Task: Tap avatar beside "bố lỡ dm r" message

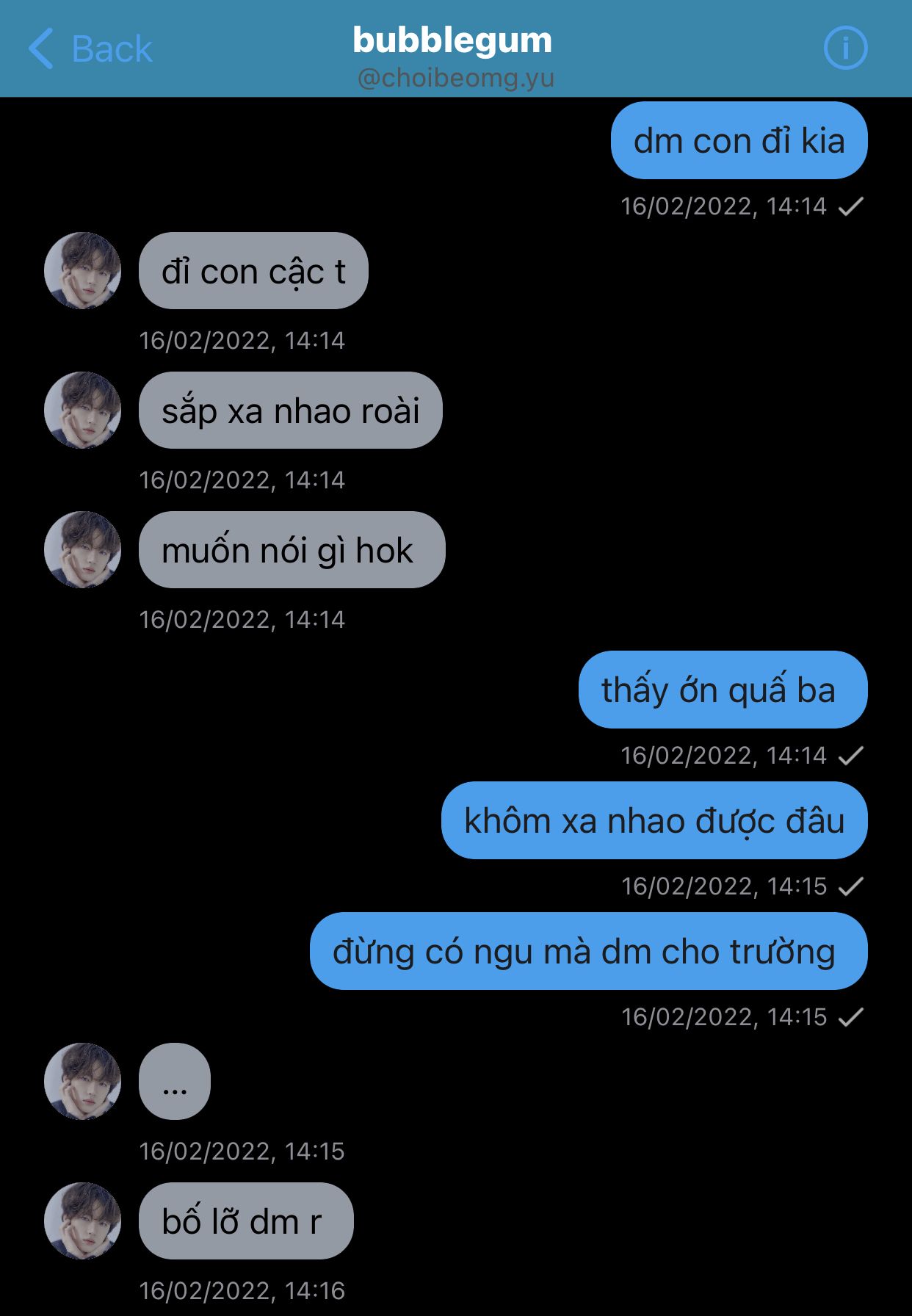Action: pyautogui.click(x=82, y=1221)
